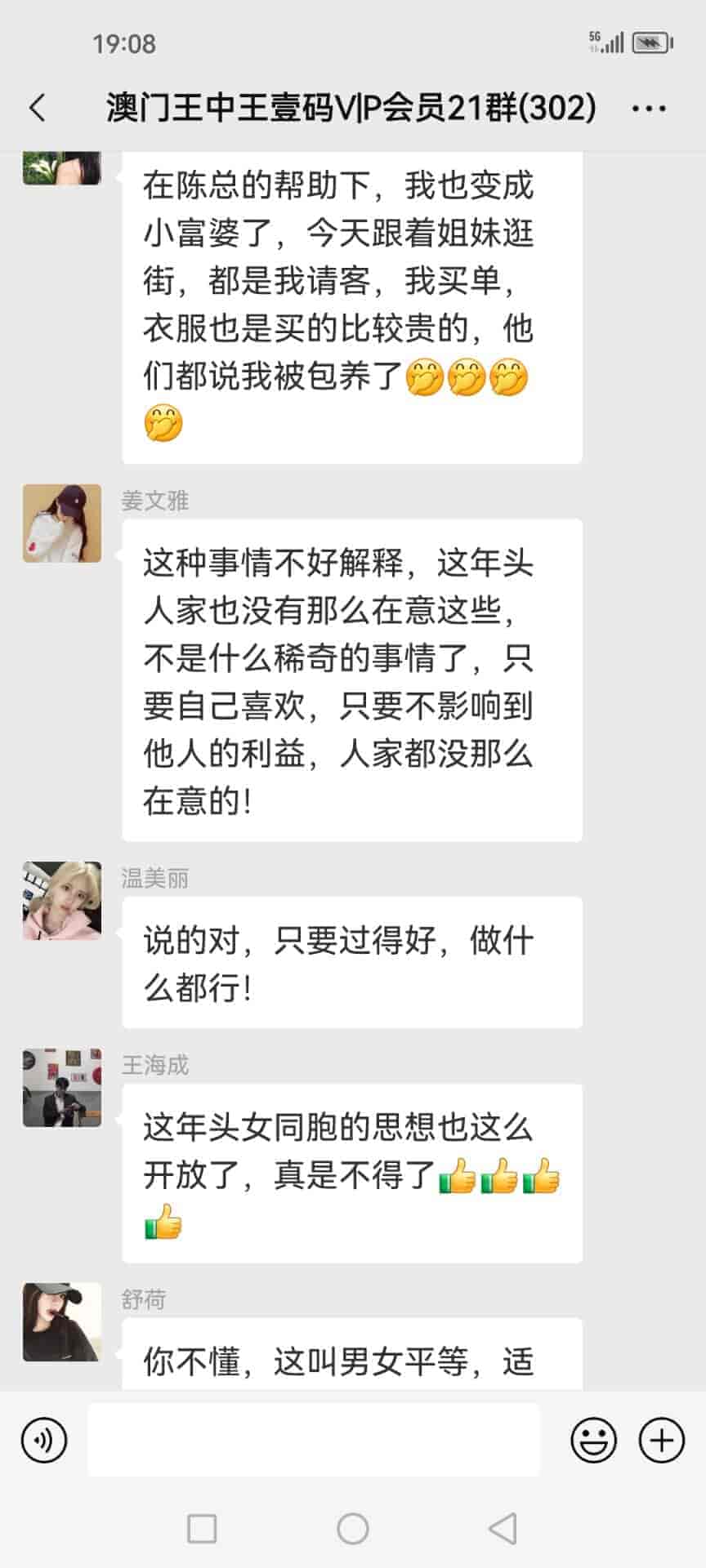Screen dimensions: 706x1568
Task: Open recent apps from navigation bar
Action: click(202, 1528)
